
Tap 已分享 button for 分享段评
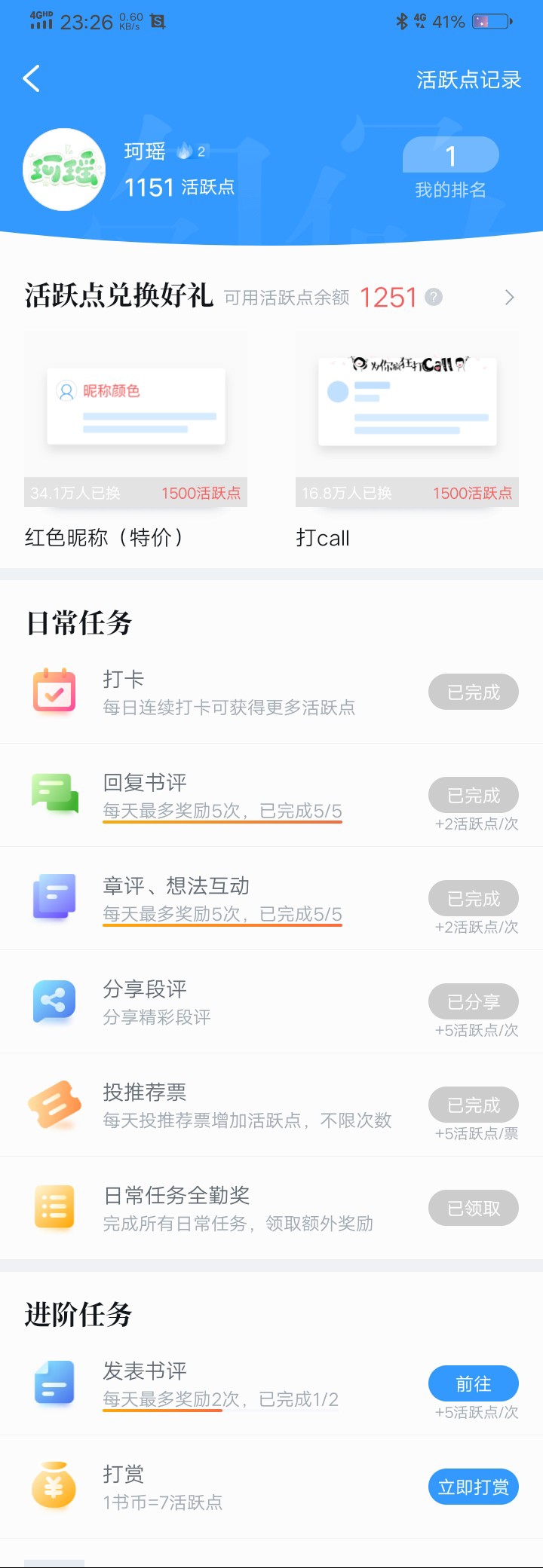click(x=473, y=1001)
